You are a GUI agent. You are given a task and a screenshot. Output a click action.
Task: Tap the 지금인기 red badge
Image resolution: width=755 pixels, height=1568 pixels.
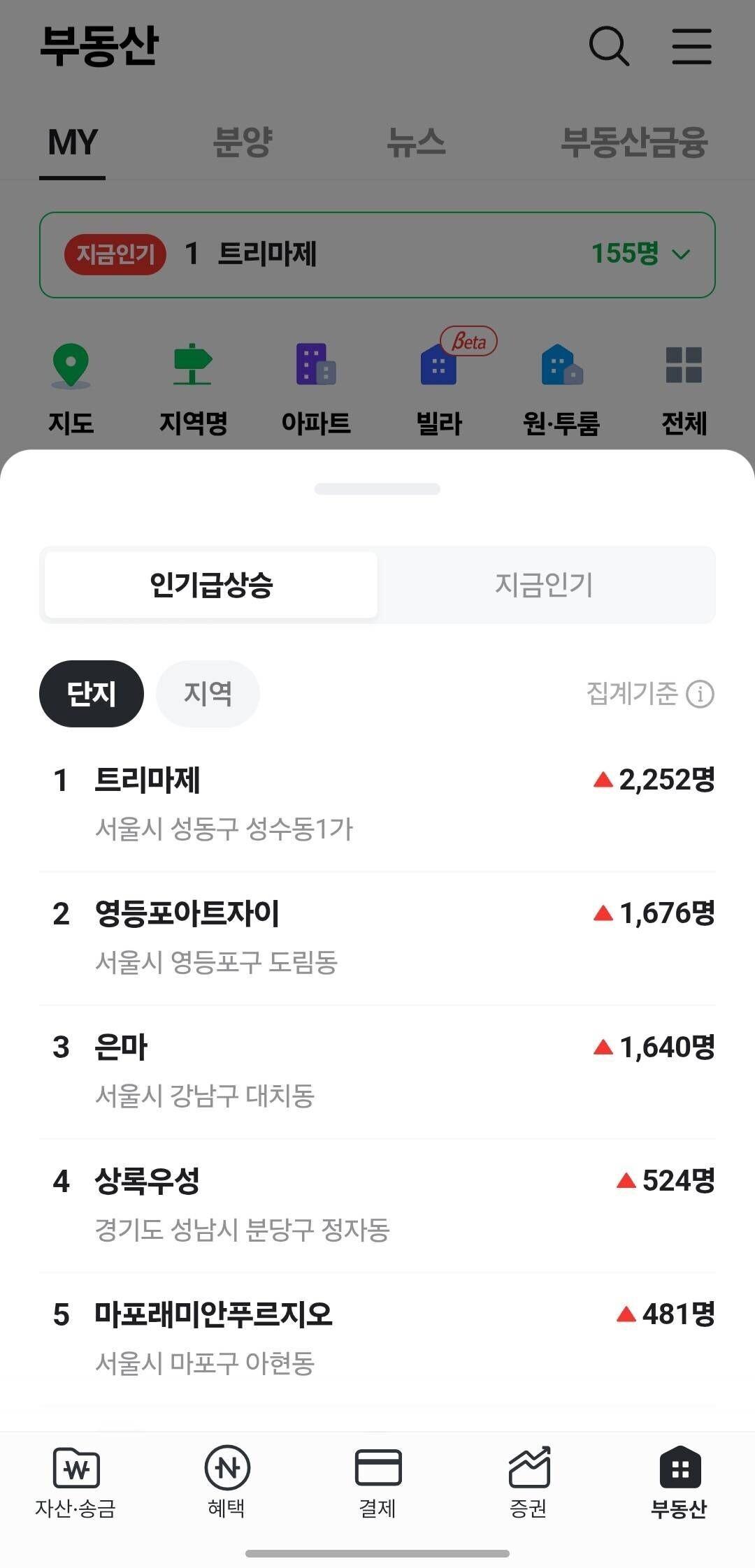click(116, 254)
